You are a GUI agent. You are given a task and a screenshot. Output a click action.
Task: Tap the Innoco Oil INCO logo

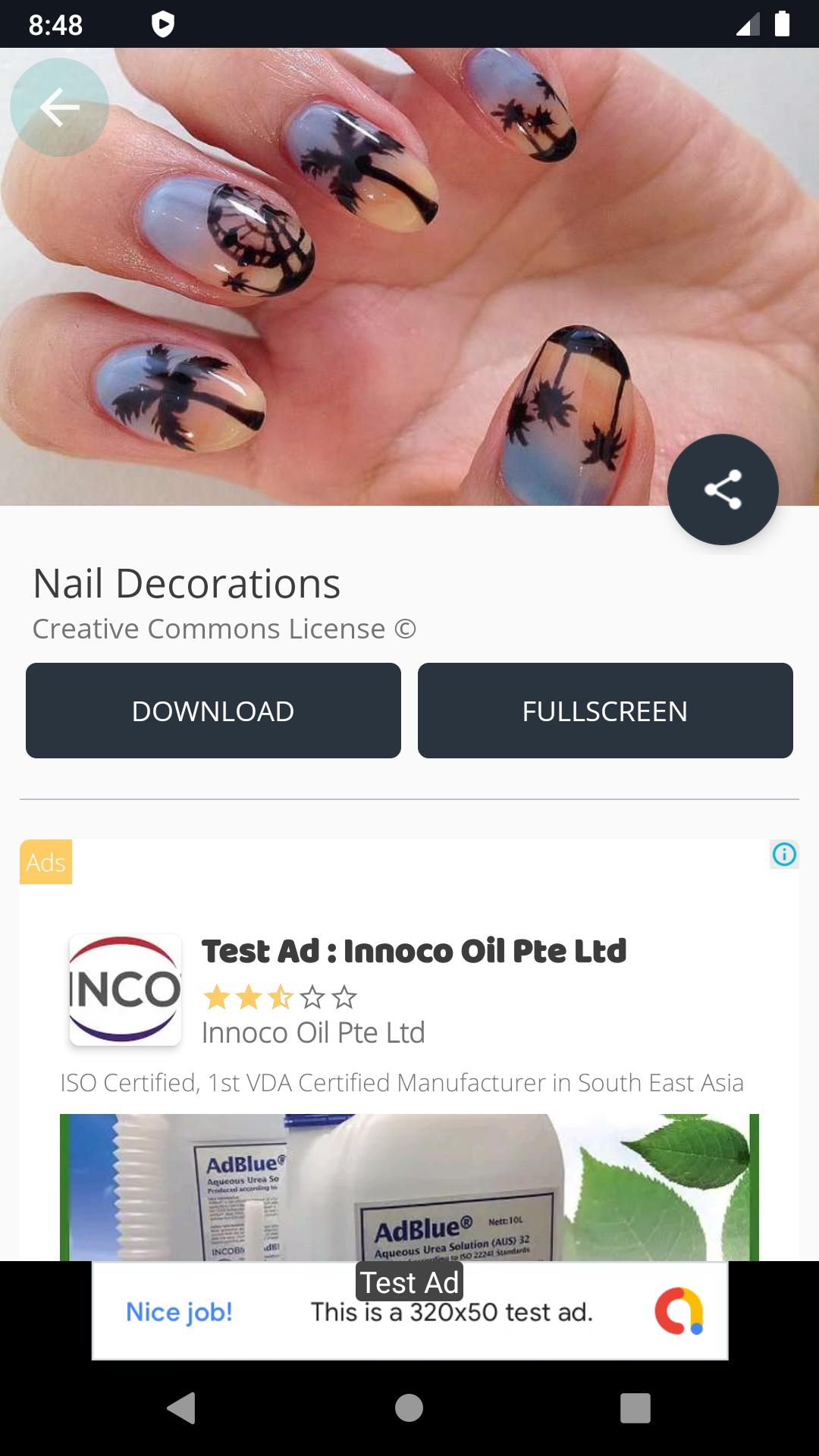(x=125, y=988)
